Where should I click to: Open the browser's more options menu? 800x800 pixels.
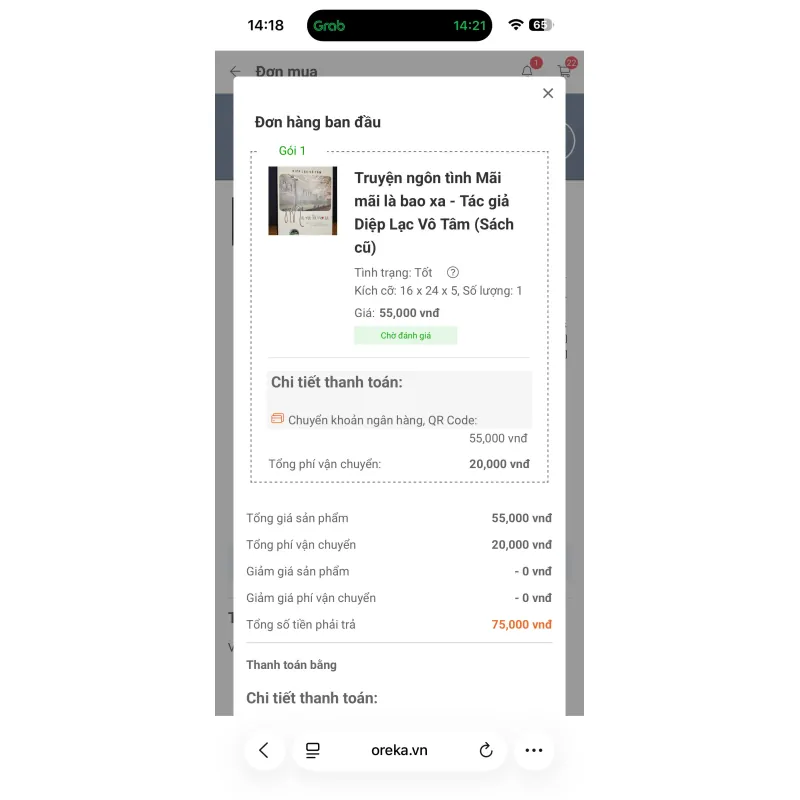pos(534,750)
